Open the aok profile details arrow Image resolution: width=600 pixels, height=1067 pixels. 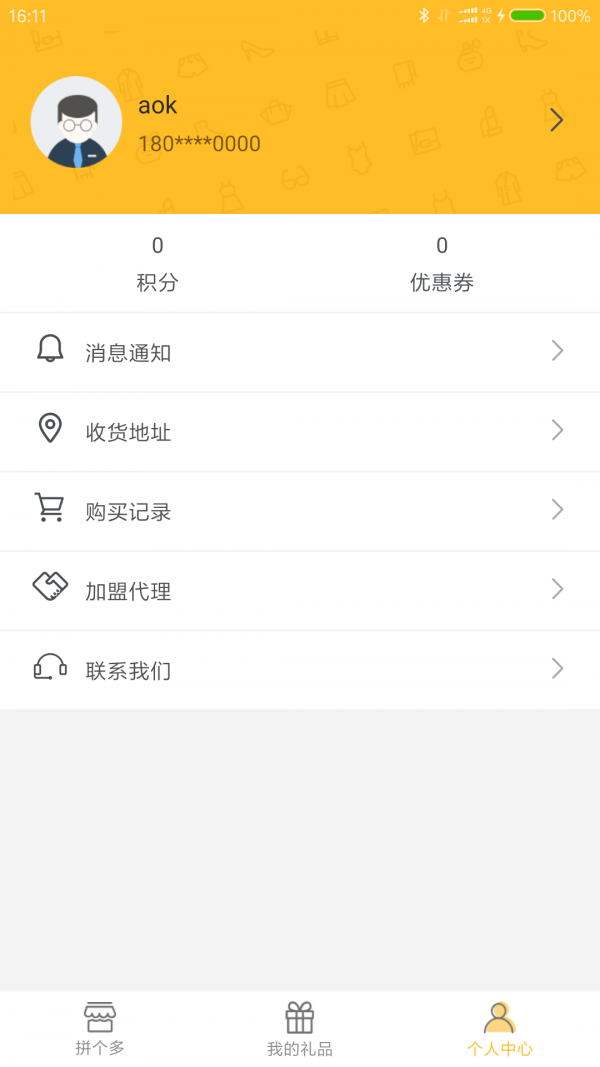click(557, 121)
